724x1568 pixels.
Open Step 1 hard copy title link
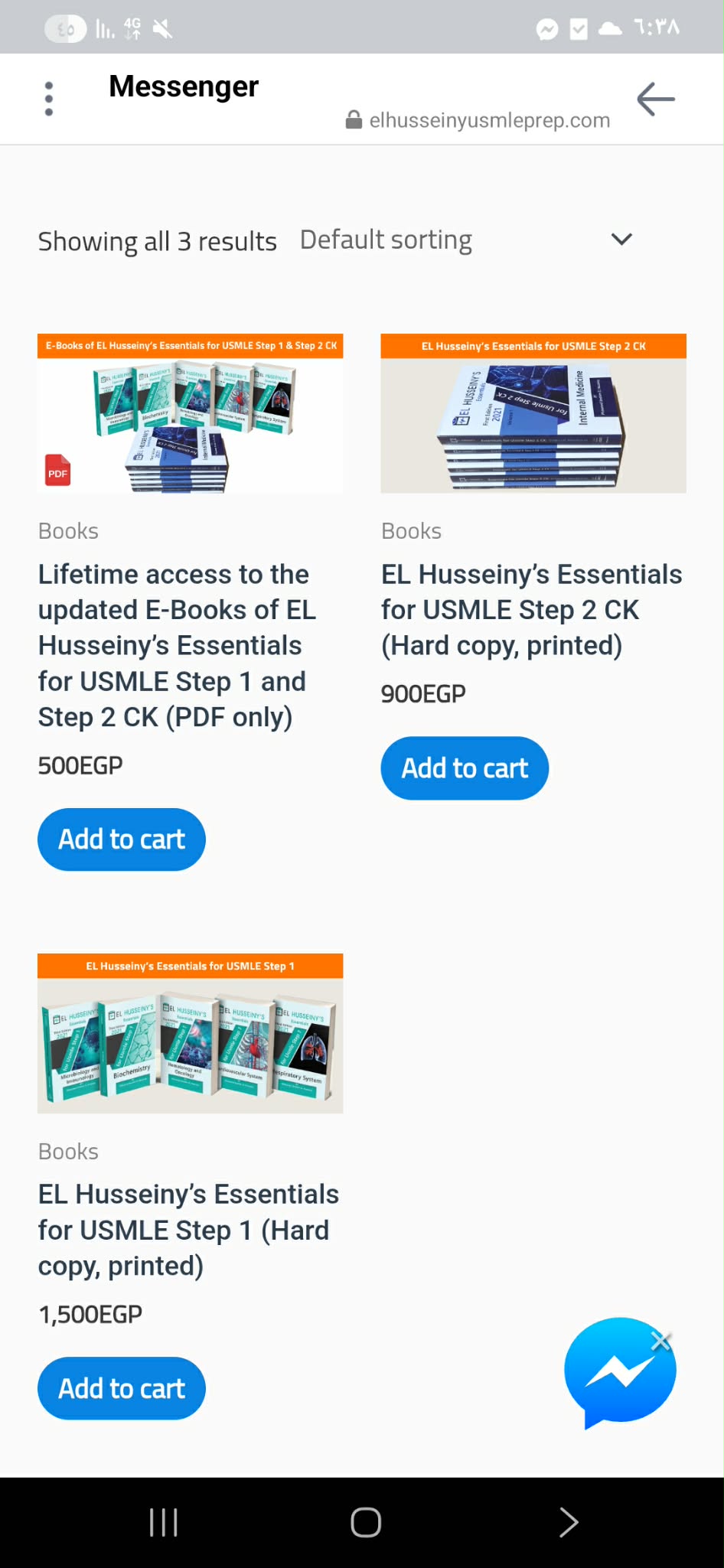(188, 1230)
